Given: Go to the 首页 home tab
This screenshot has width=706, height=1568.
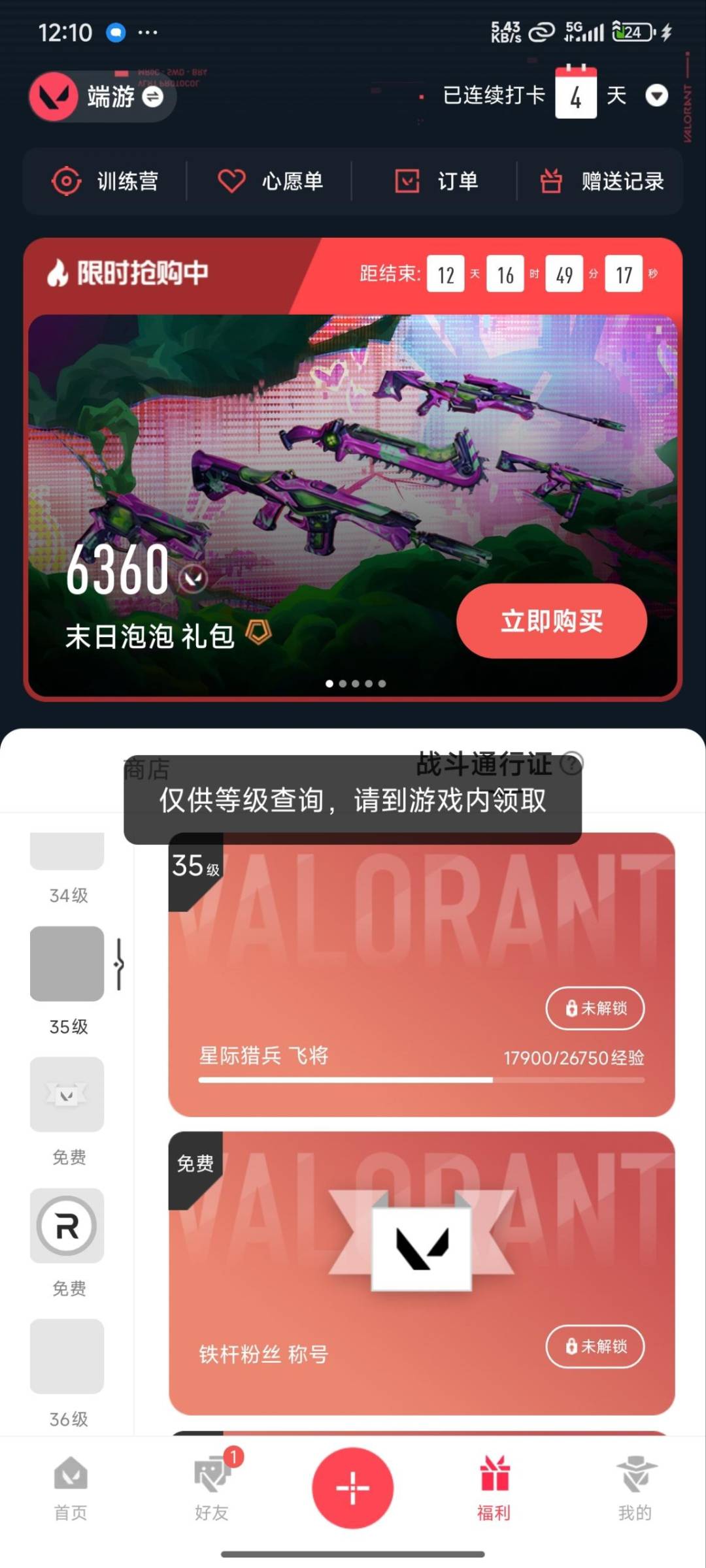Looking at the screenshot, I should pyautogui.click(x=71, y=1488).
